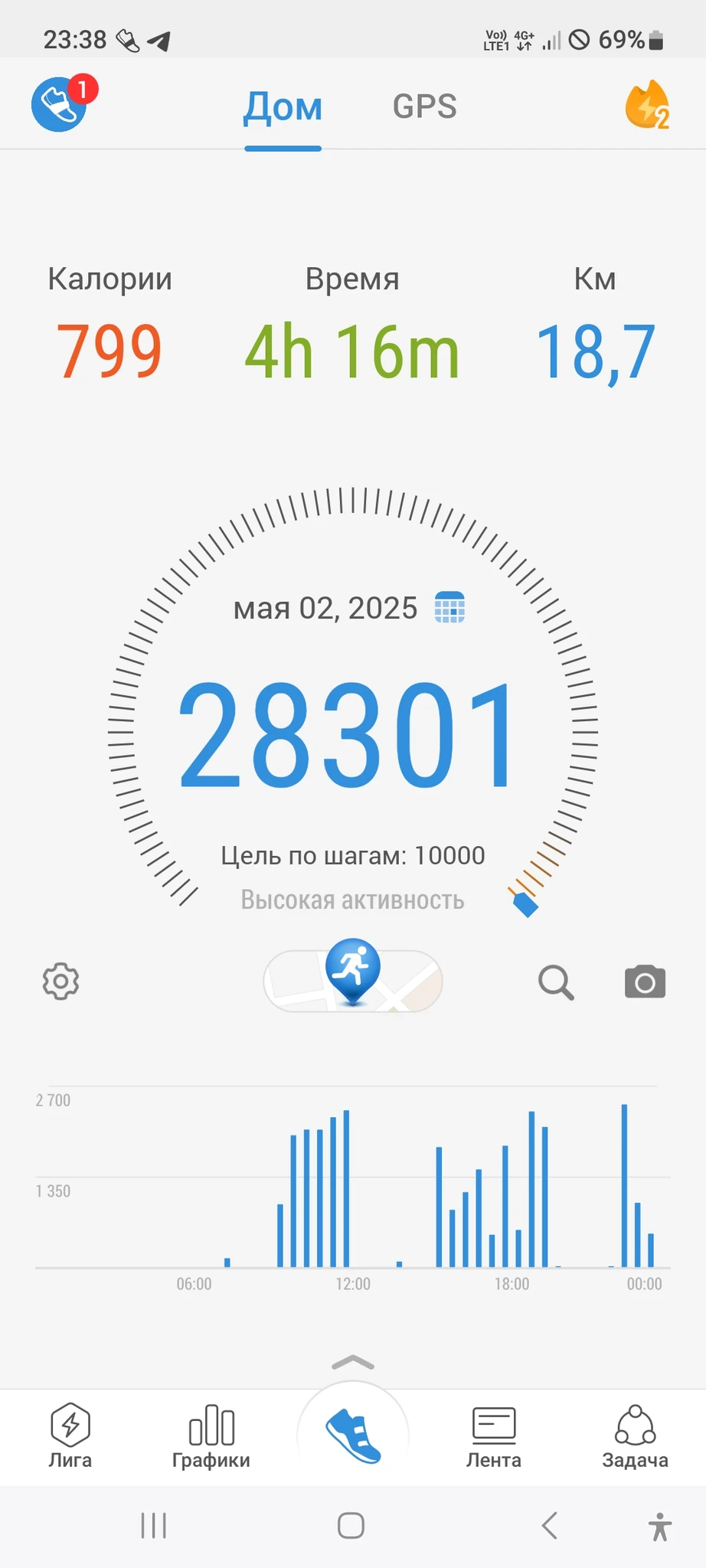Image resolution: width=706 pixels, height=1568 pixels.
Task: Open recent apps from the navigation bar
Action: (154, 1525)
